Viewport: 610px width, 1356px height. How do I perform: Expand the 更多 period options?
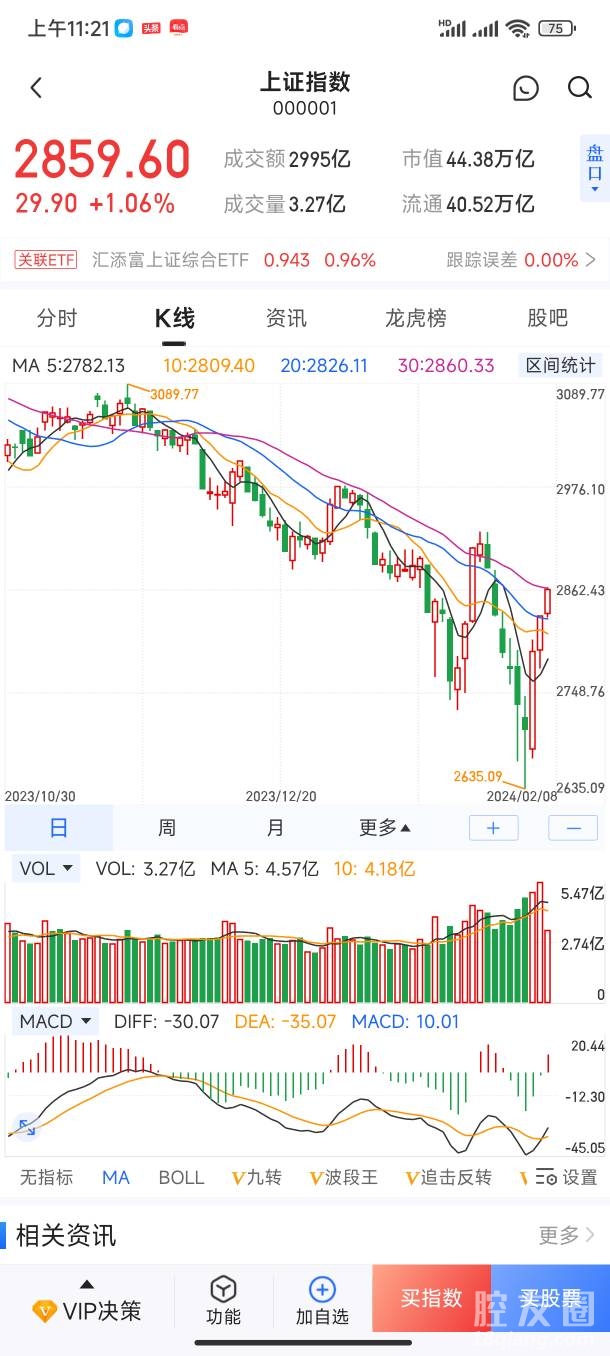[385, 827]
